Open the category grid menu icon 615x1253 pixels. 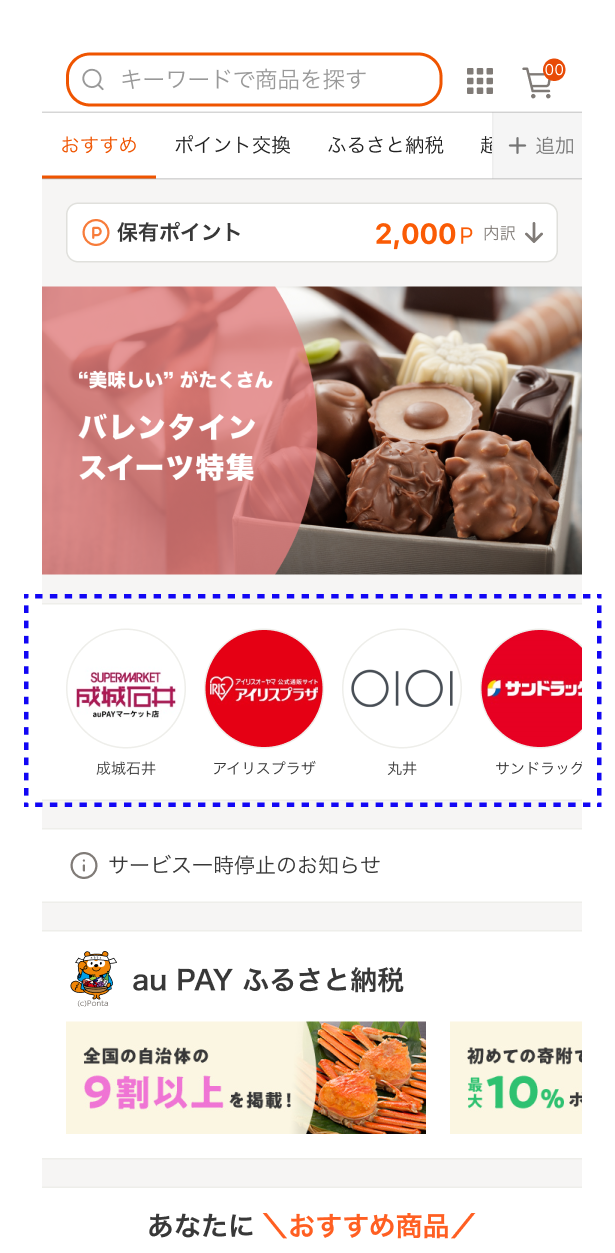(x=480, y=81)
